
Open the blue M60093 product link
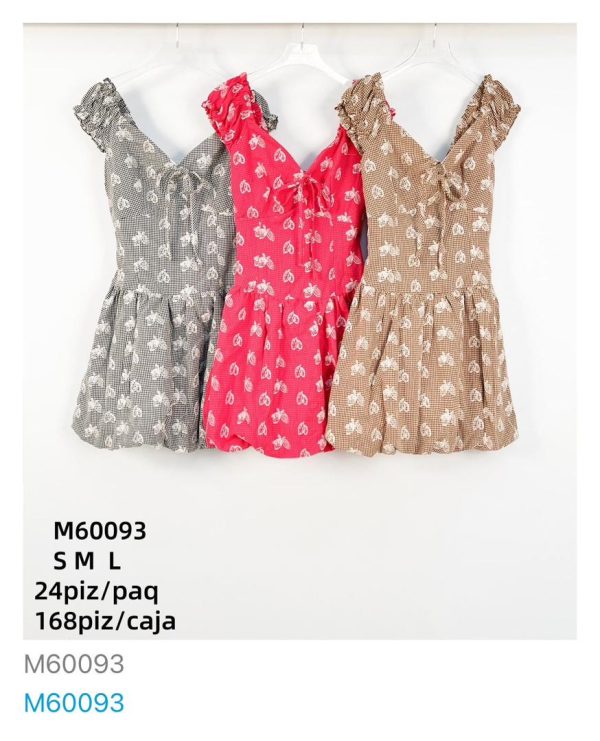(73, 703)
